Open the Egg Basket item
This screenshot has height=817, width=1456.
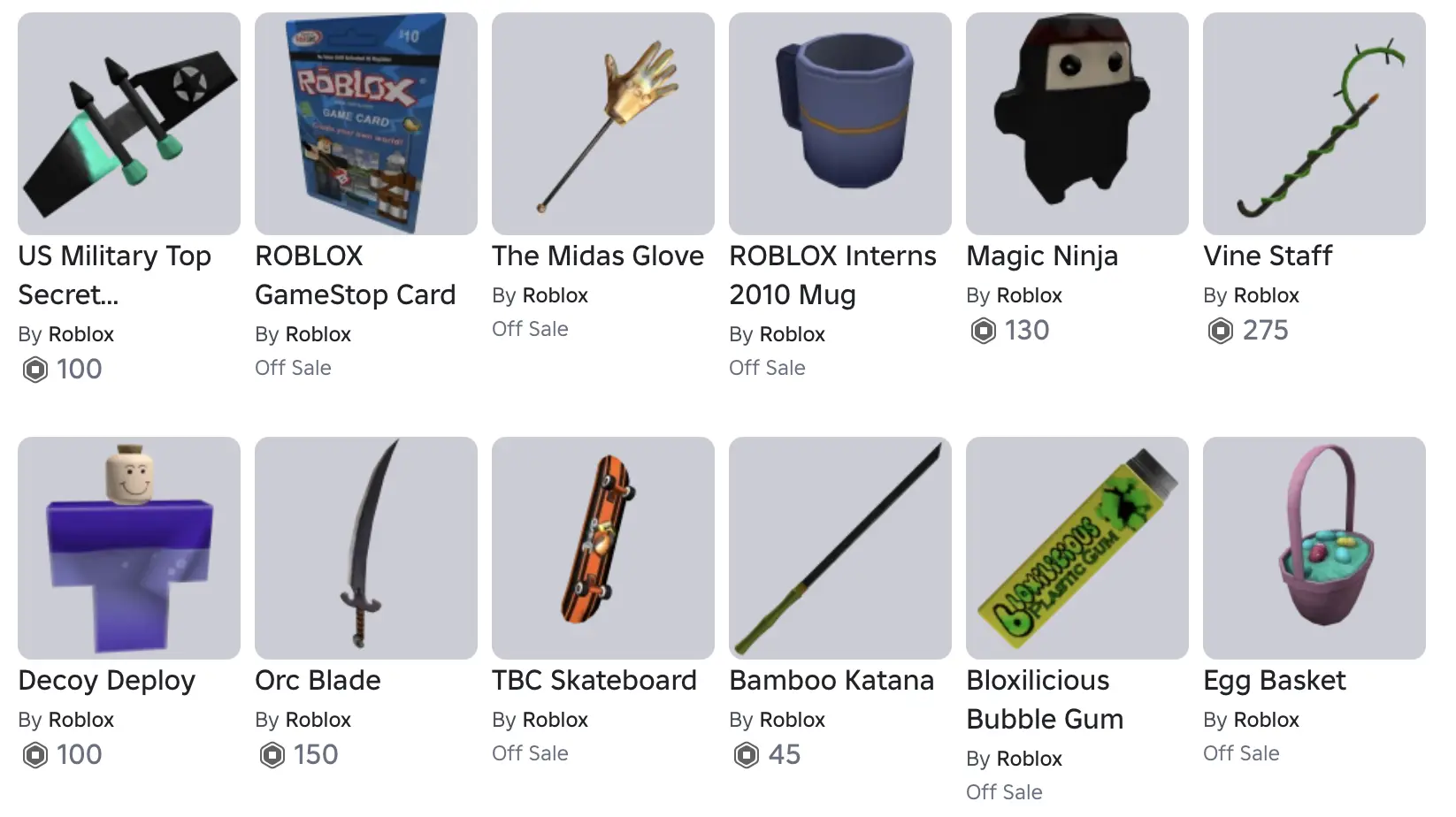(x=1314, y=548)
